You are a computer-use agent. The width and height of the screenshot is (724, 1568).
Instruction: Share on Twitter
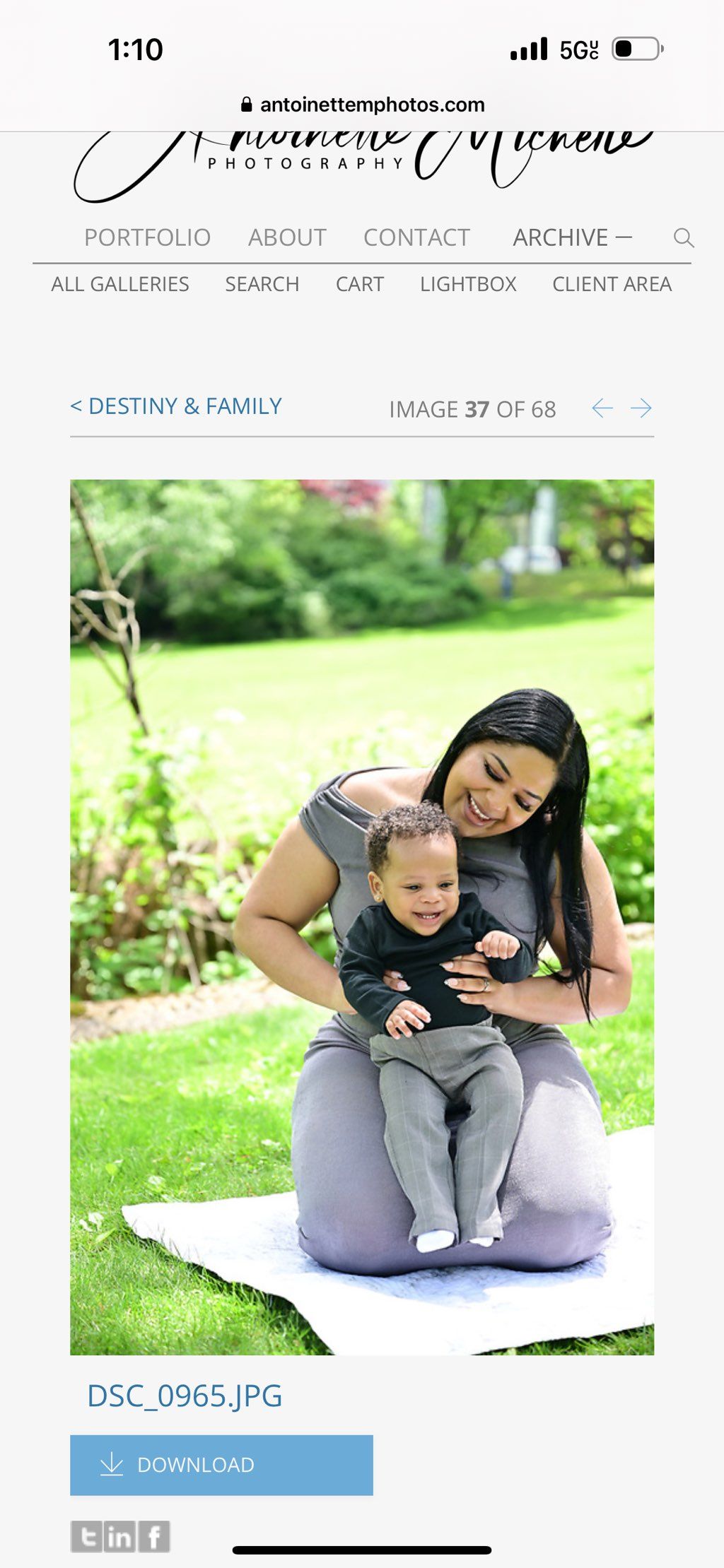[x=86, y=1536]
